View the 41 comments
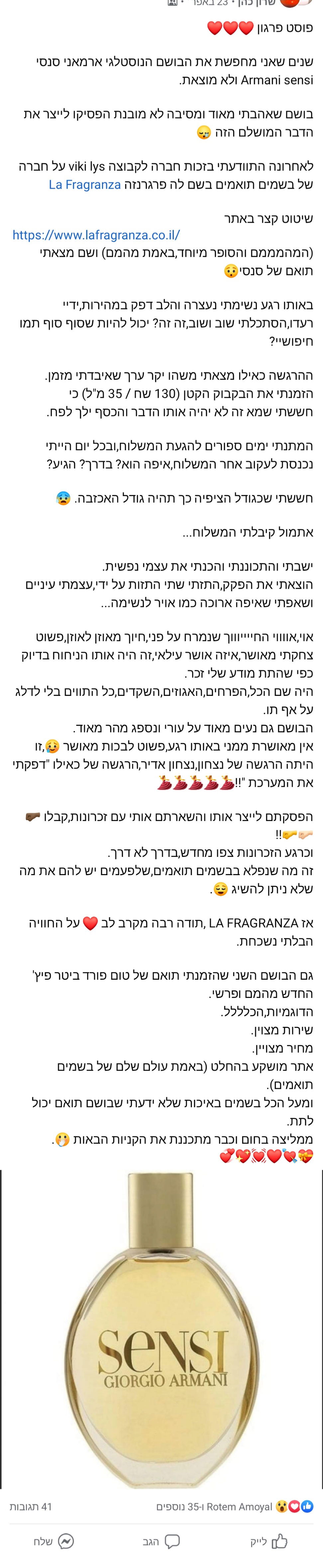Image resolution: width=323 pixels, height=1568 pixels. pyautogui.click(x=31, y=1506)
